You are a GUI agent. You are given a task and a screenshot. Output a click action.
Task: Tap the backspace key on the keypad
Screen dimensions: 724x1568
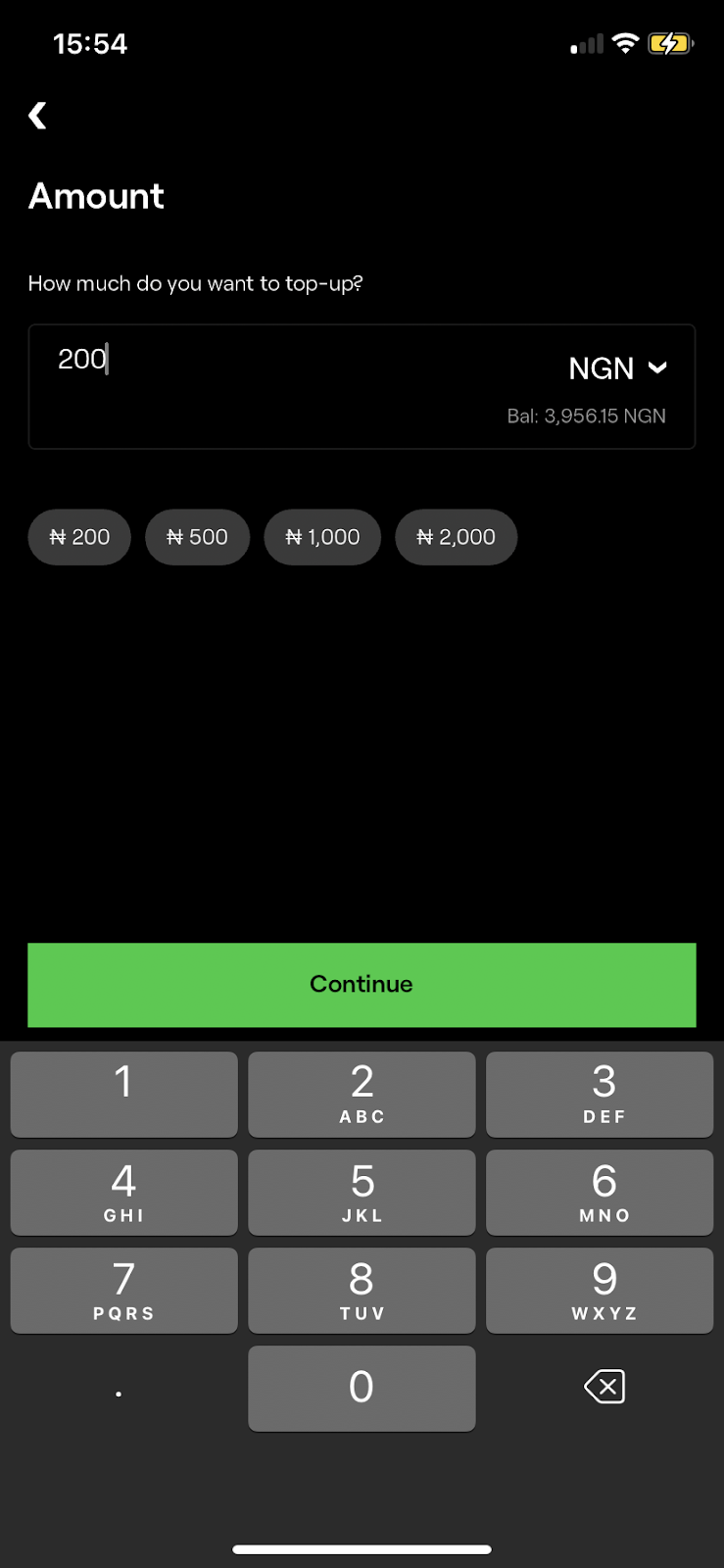coord(604,1387)
